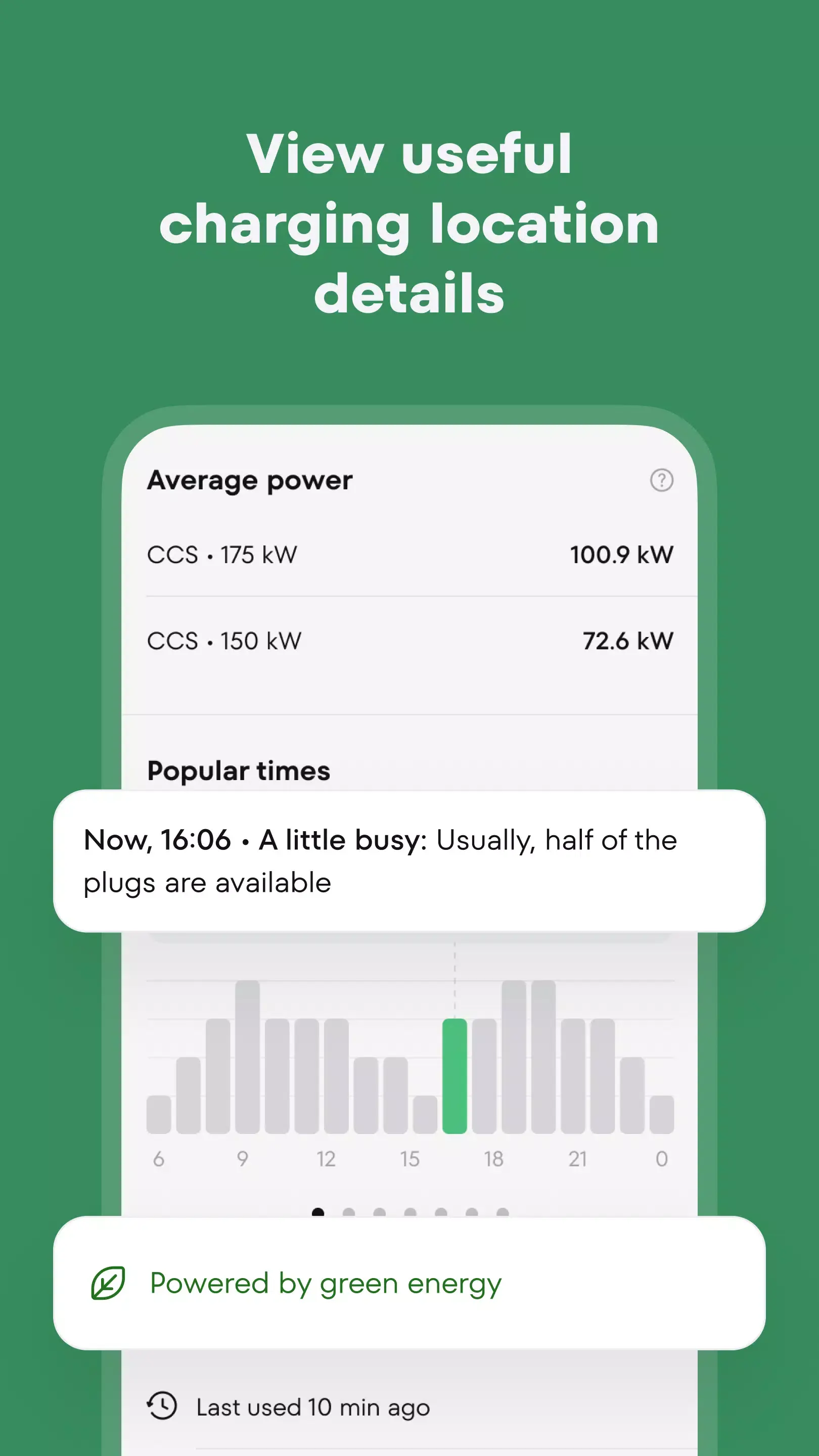Click the Last used 10 min ago entry
This screenshot has height=1456, width=819.
pos(312,1407)
